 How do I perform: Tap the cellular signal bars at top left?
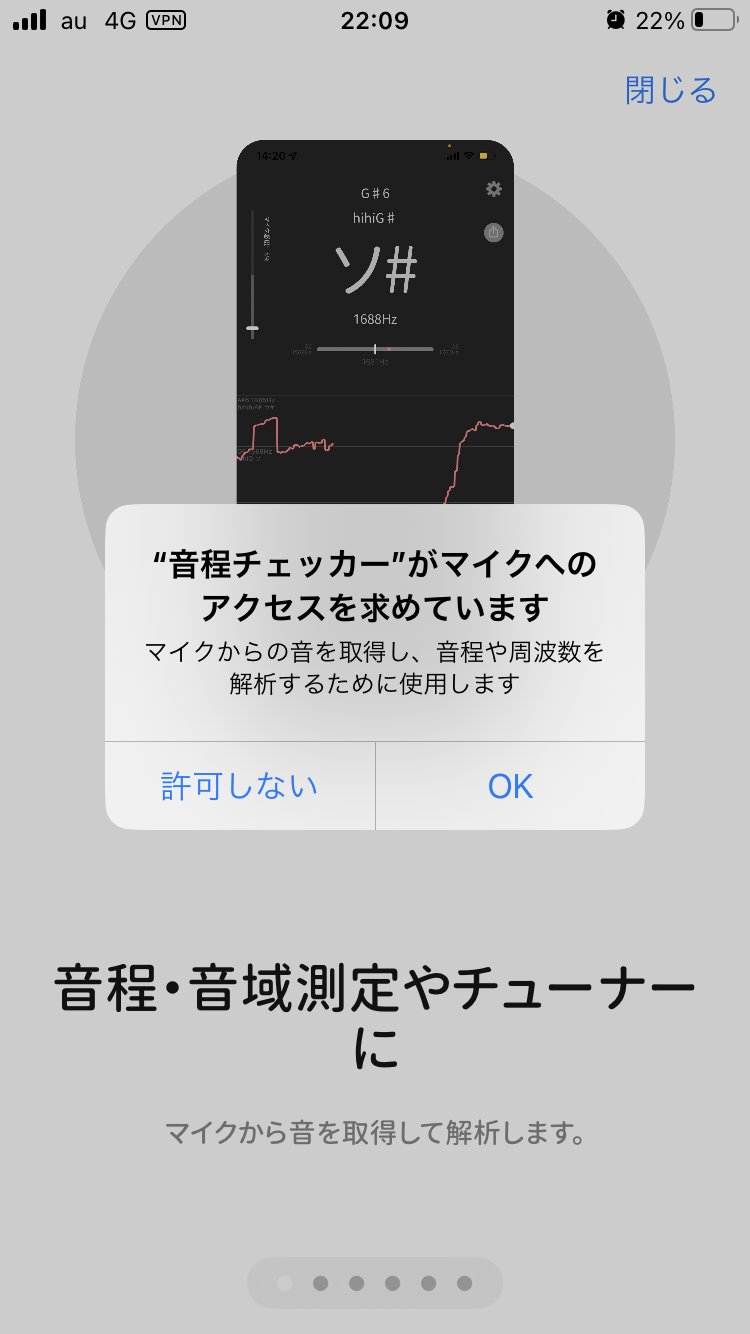[x=28, y=19]
